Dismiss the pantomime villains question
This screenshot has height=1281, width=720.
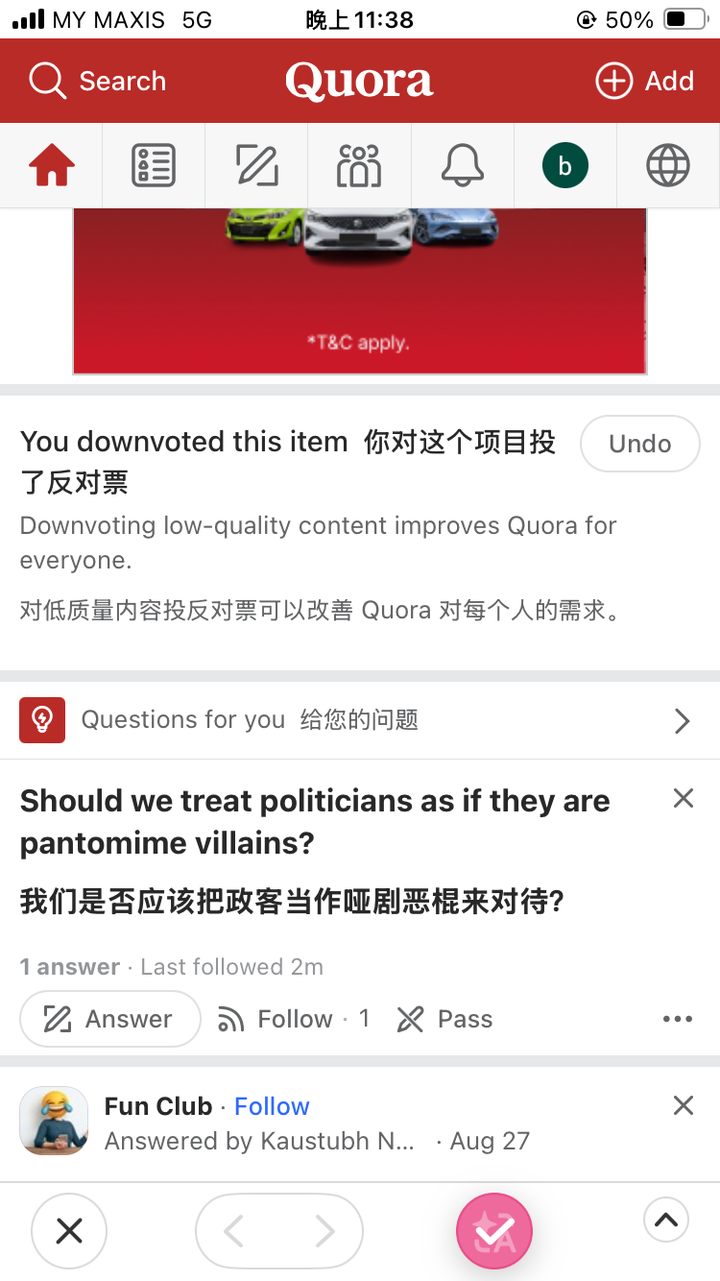pyautogui.click(x=683, y=798)
